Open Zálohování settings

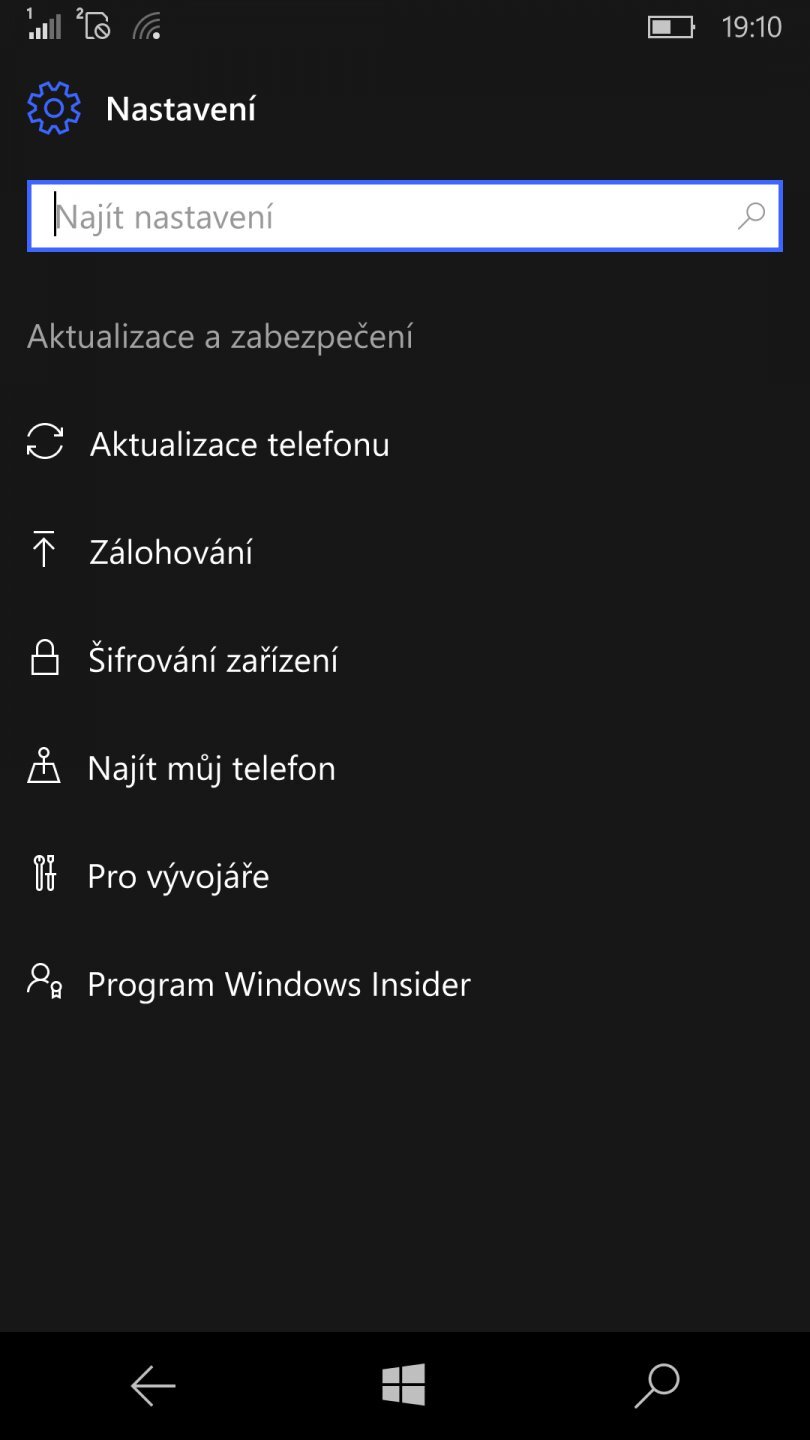(170, 550)
